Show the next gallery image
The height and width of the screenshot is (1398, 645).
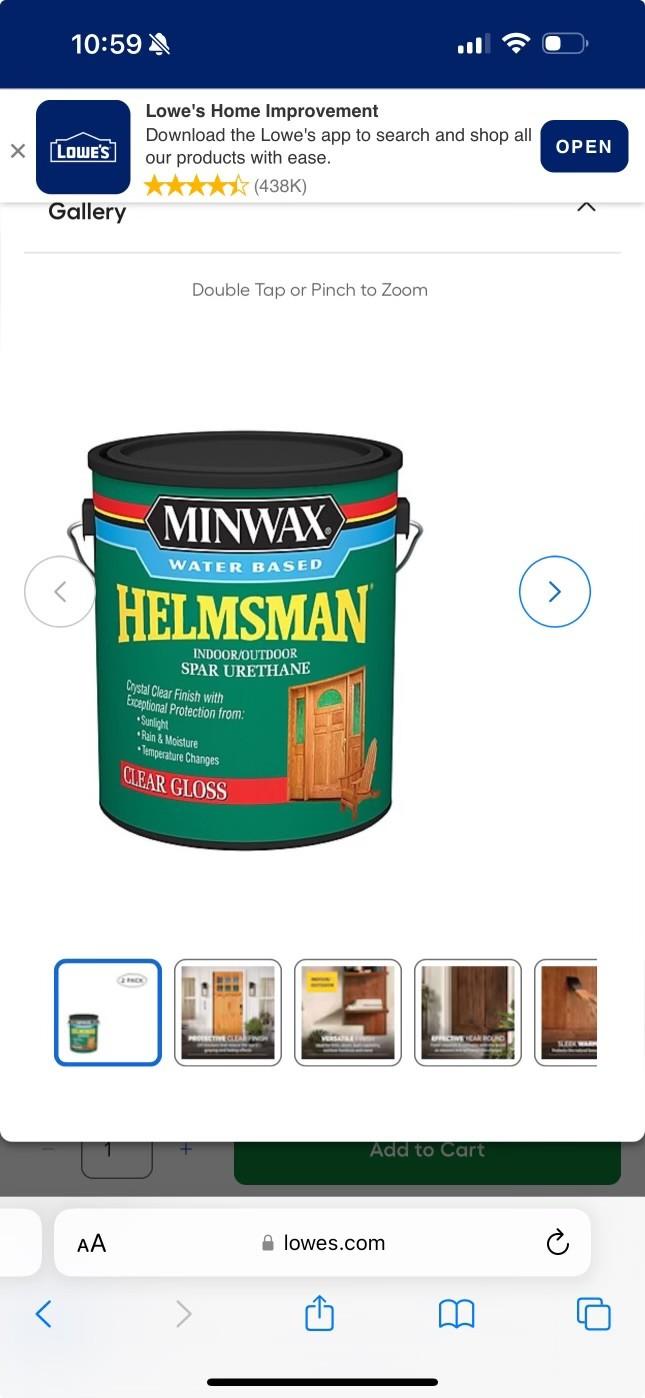coord(555,592)
